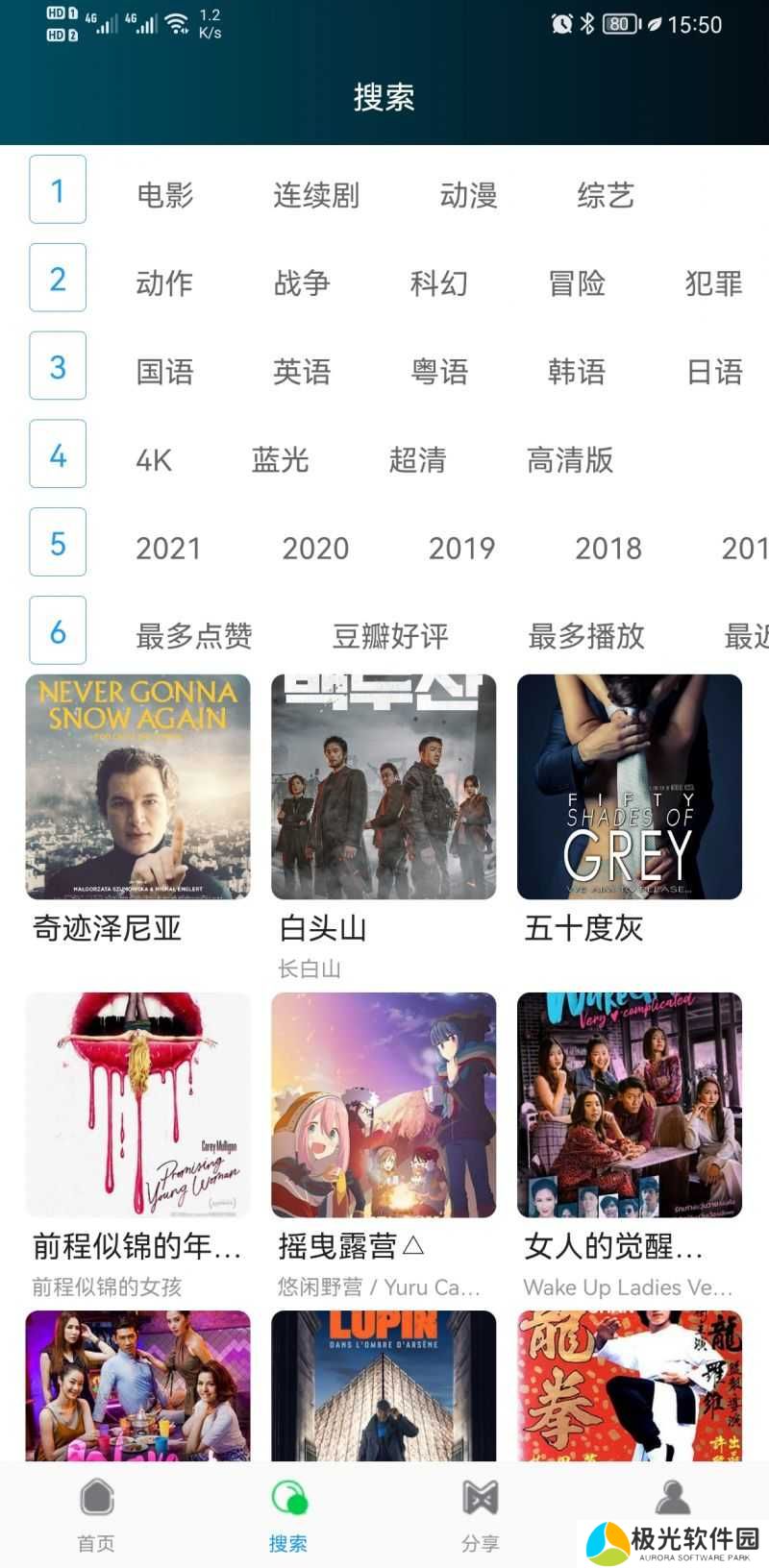Choose the 动漫 filter chip
The width and height of the screenshot is (769, 1568).
[x=468, y=195]
